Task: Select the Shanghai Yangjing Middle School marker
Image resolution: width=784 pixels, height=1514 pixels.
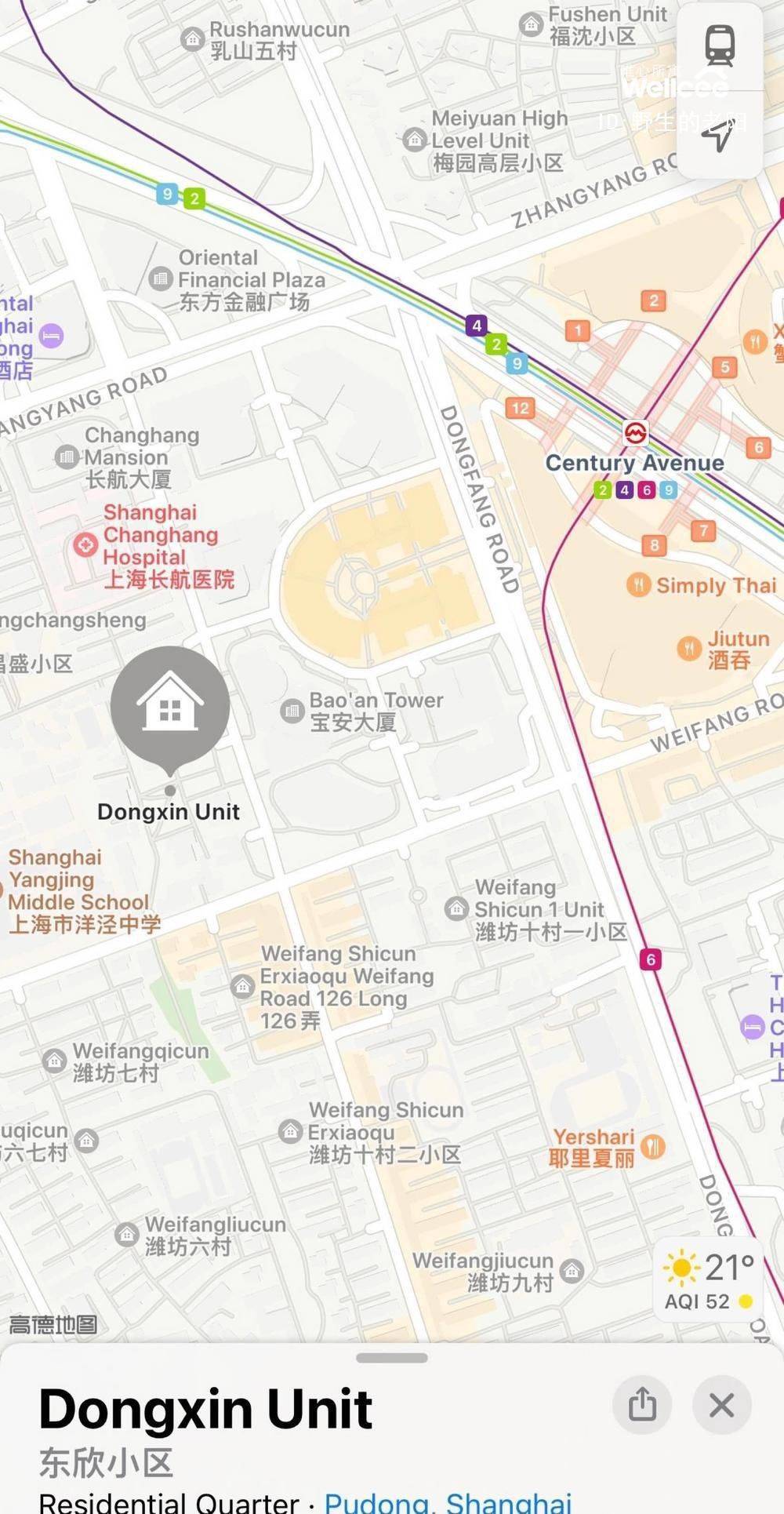Action: [x=78, y=890]
